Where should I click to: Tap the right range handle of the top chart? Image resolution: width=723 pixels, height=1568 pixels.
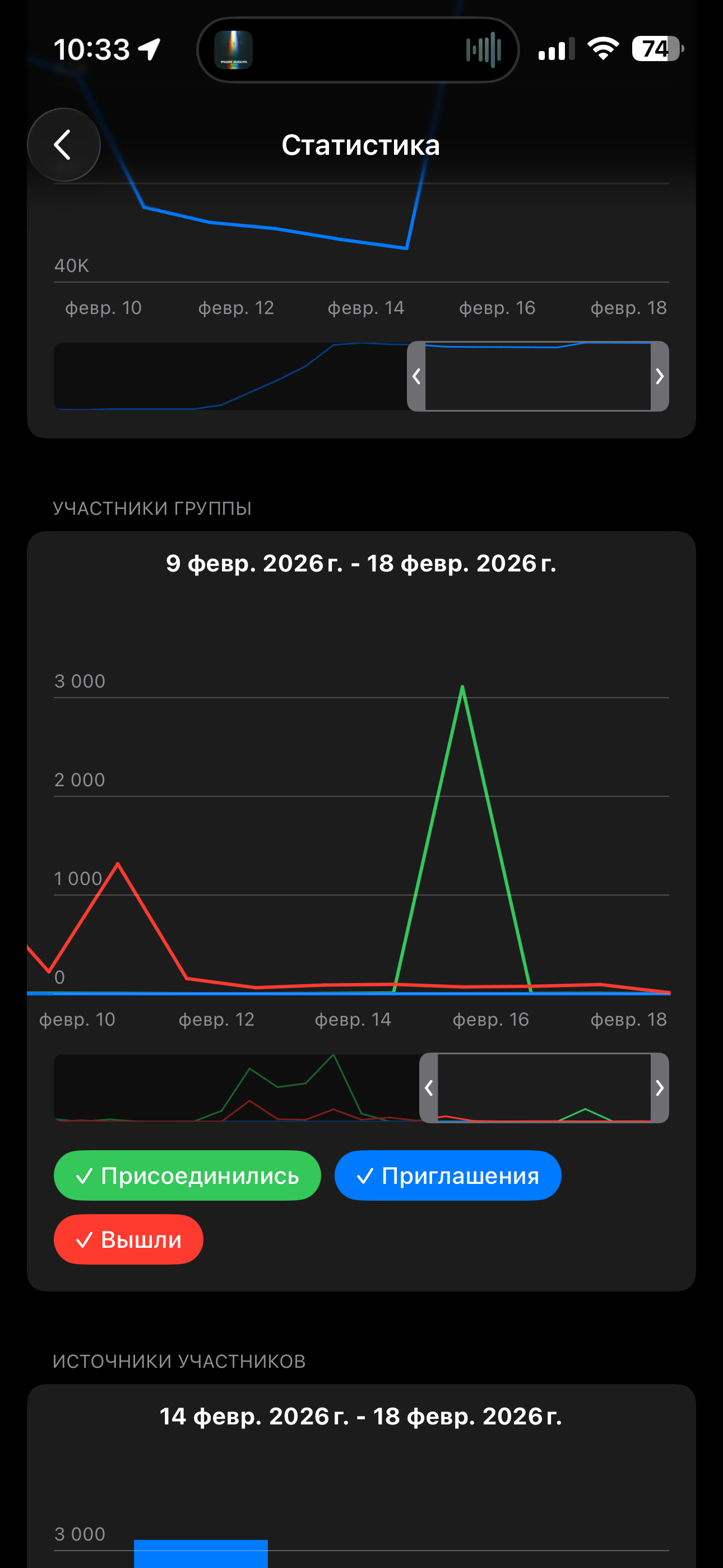[660, 376]
